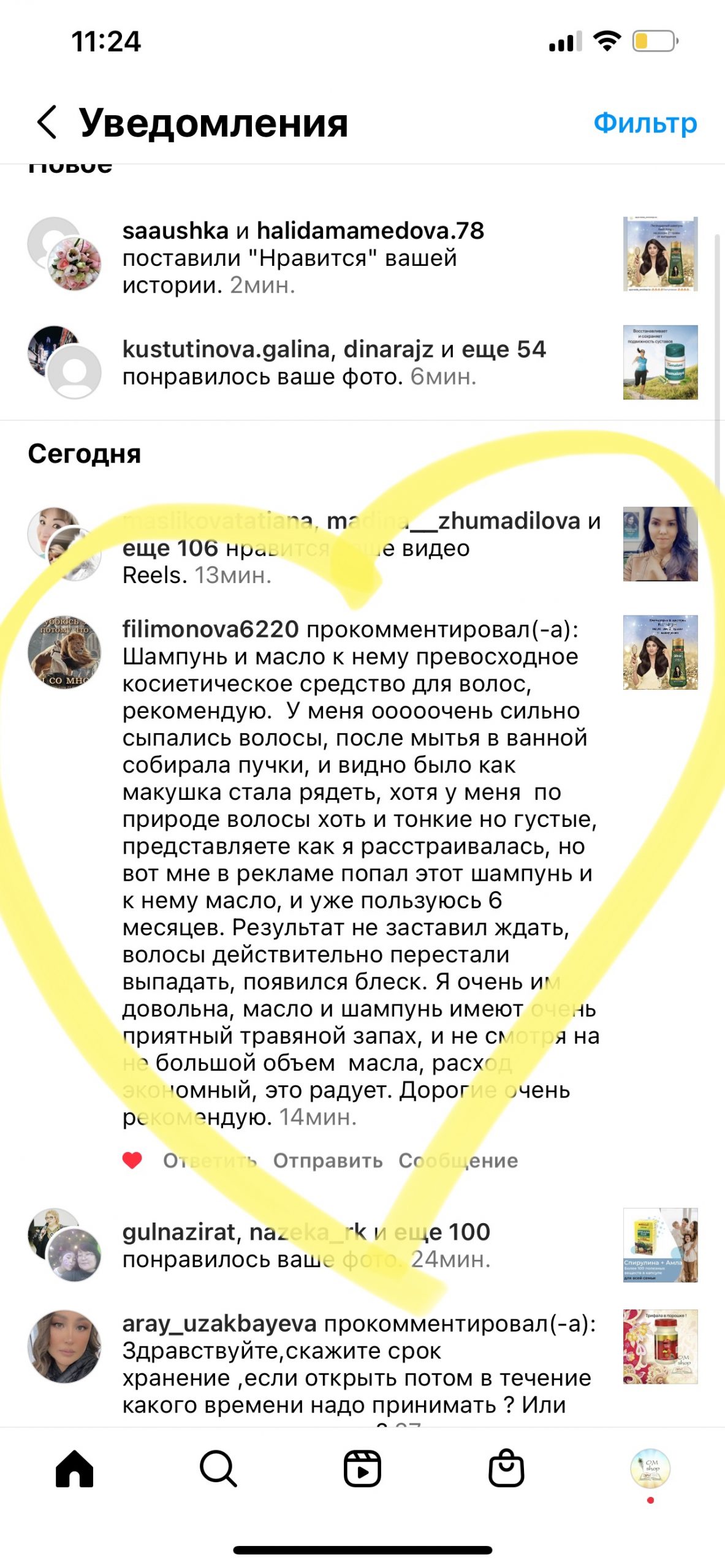Open the OM shop profile tab
The width and height of the screenshot is (725, 1568).
point(650,1469)
